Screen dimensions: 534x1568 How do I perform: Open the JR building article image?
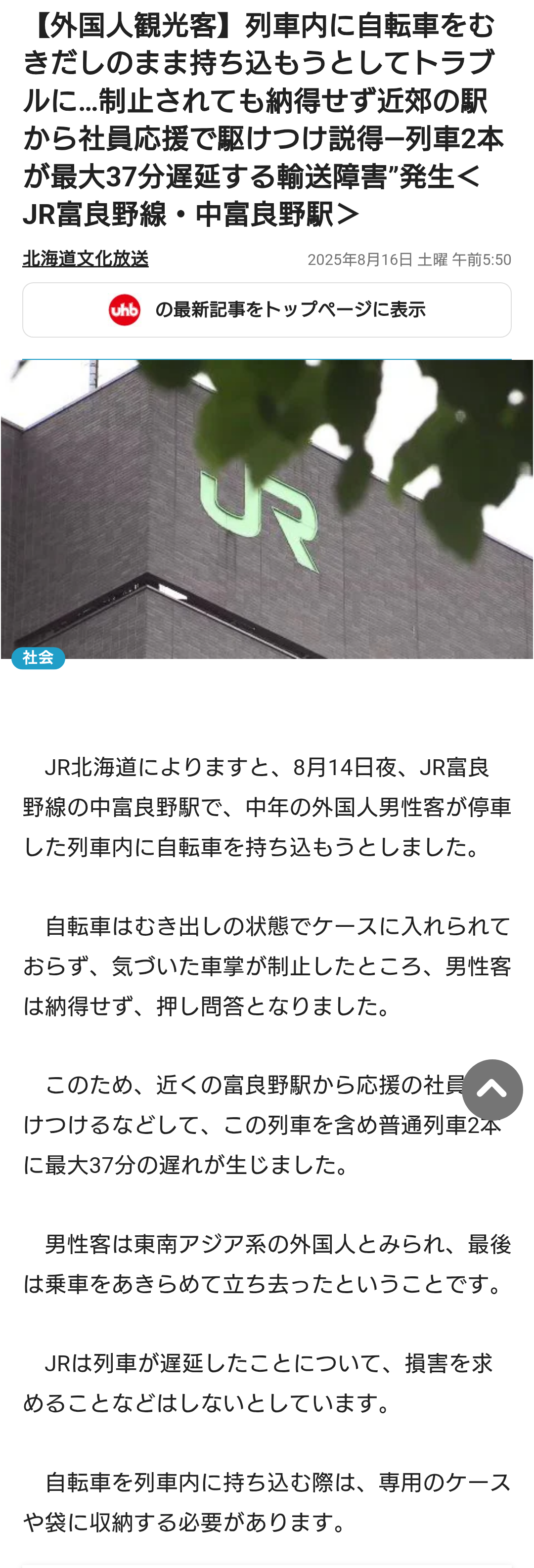(x=267, y=508)
